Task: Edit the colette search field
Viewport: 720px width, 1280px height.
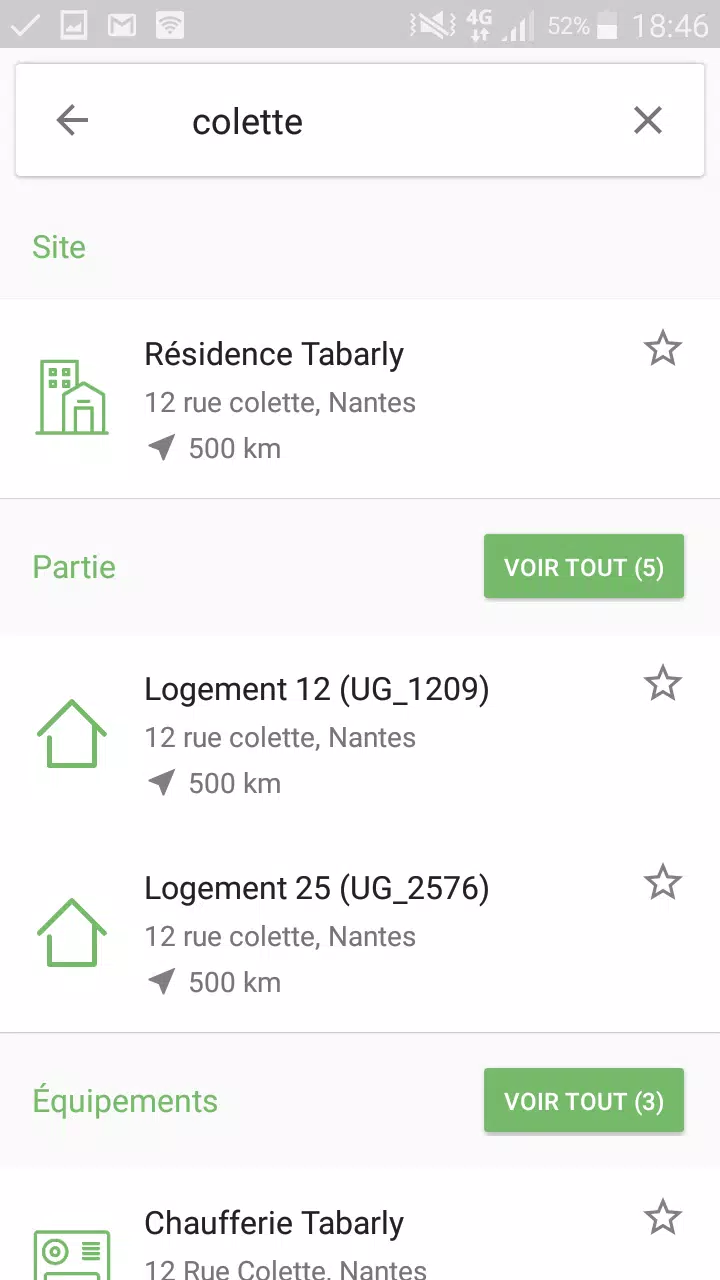Action: 390,121
